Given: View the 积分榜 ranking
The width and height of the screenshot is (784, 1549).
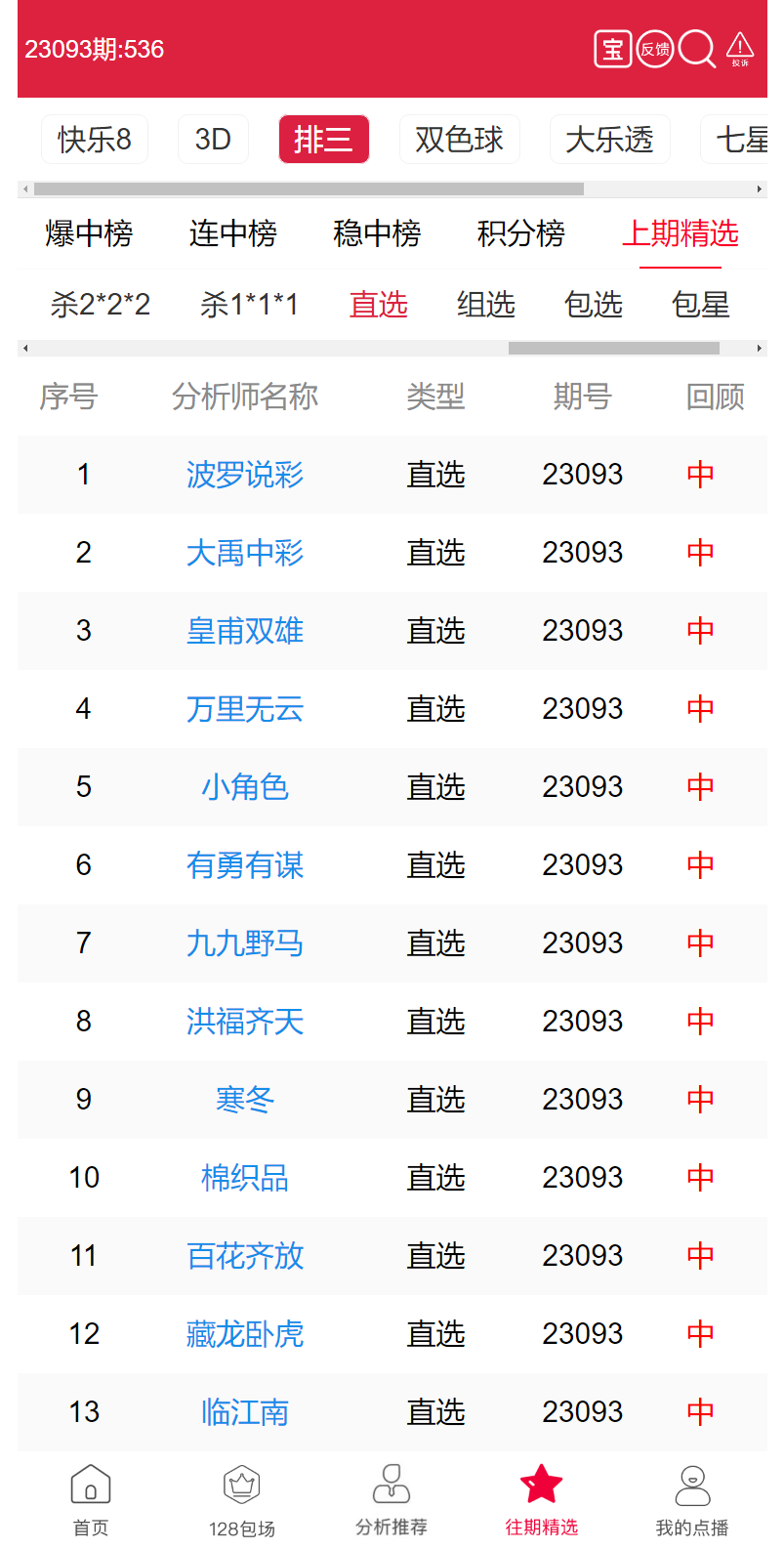Looking at the screenshot, I should click(521, 233).
